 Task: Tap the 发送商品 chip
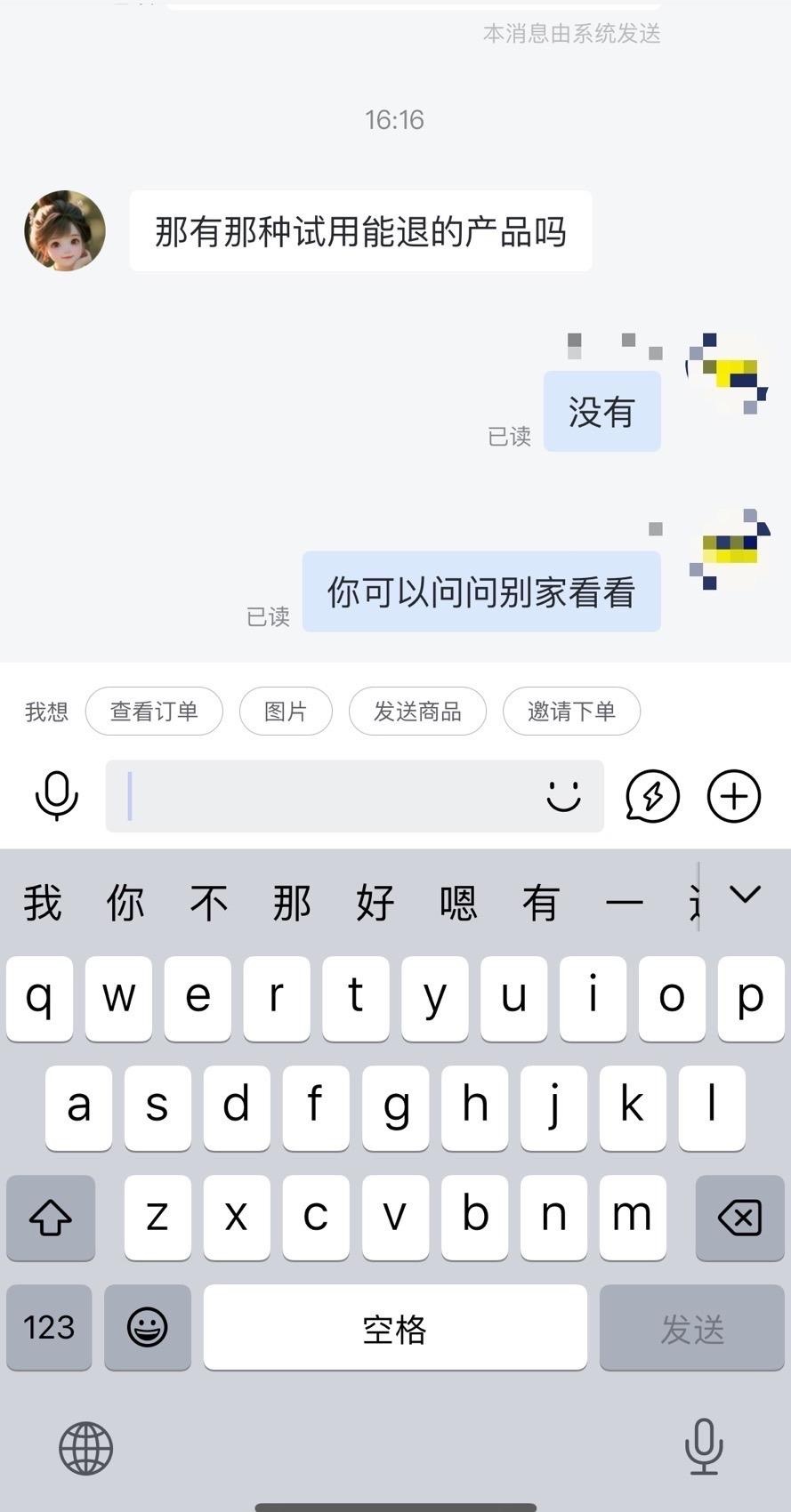[417, 712]
